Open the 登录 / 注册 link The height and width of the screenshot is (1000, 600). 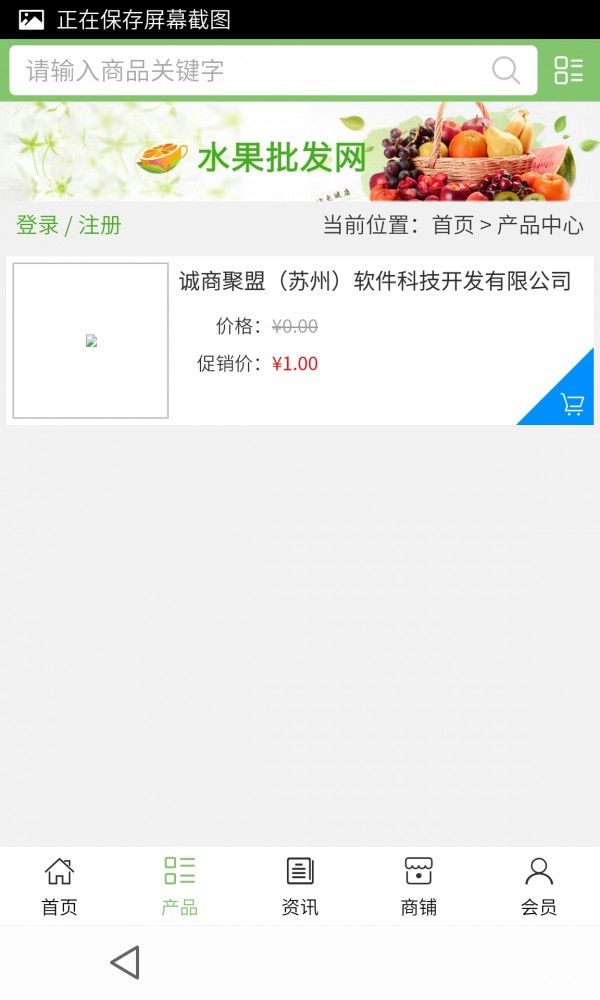coord(68,225)
